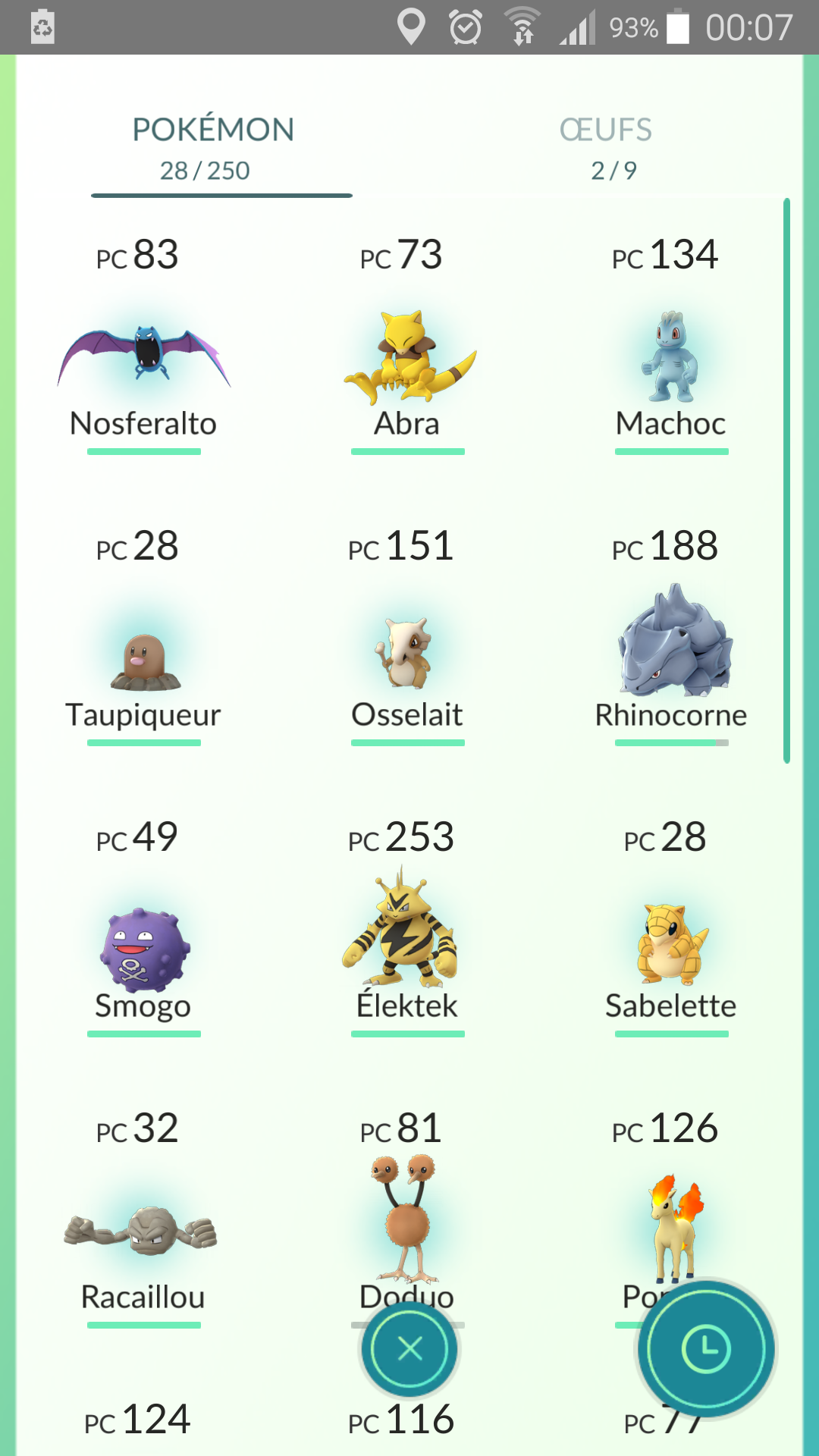Viewport: 819px width, 1456px height.
Task: Open Taupiqueur with PC 28
Action: click(x=144, y=660)
